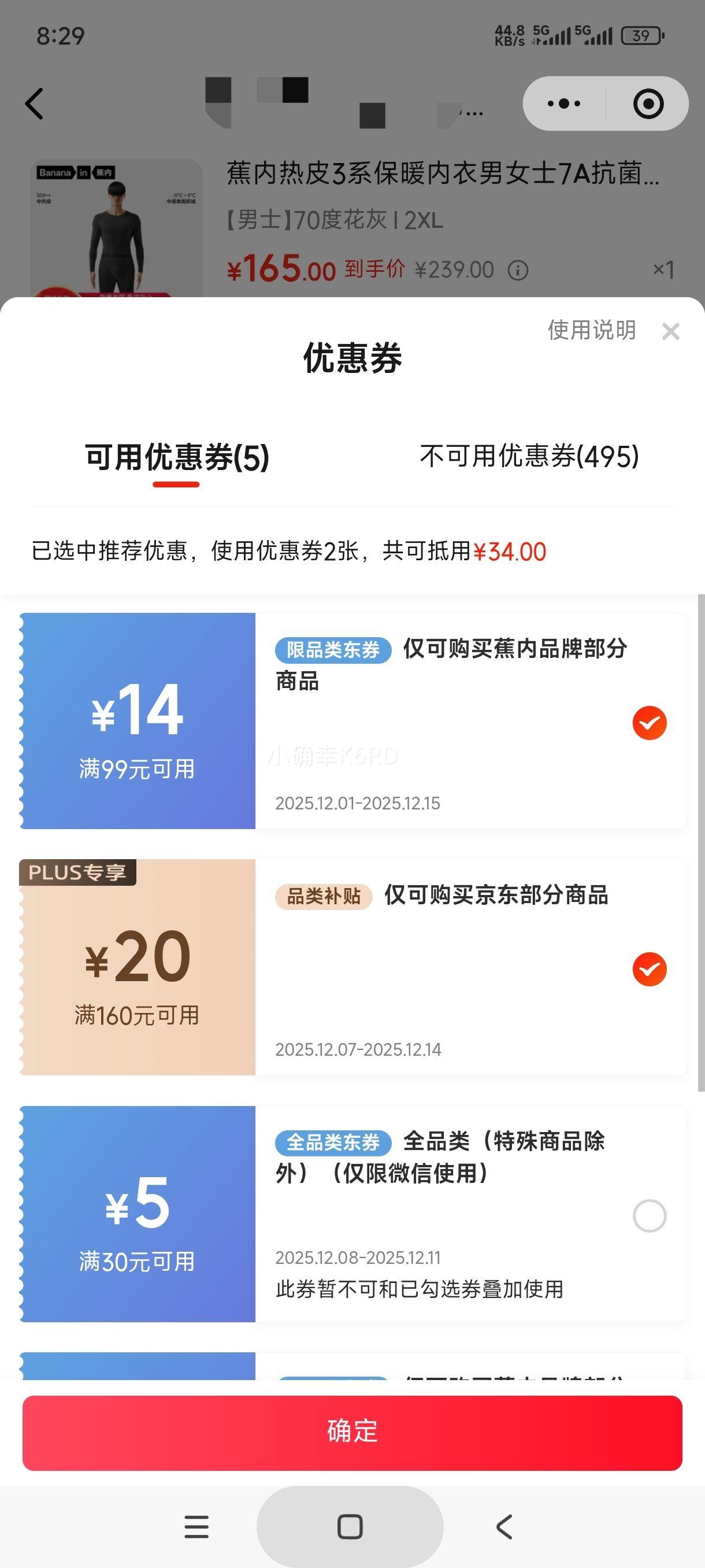
Task: Close the 优惠券 coupon sheet
Action: click(670, 332)
